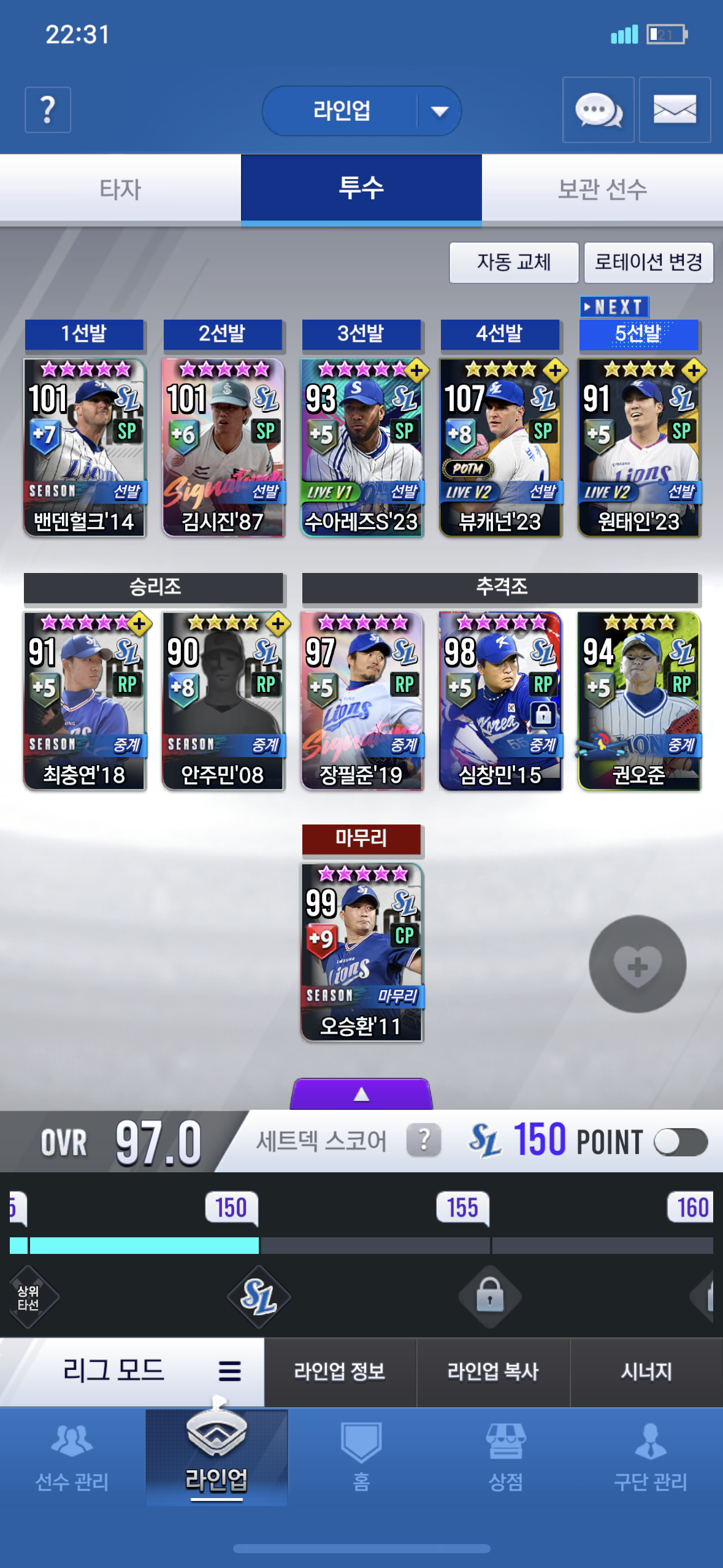The image size is (723, 1568).
Task: Select the 뷰캐넌'23 pitcher card
Action: 500,448
